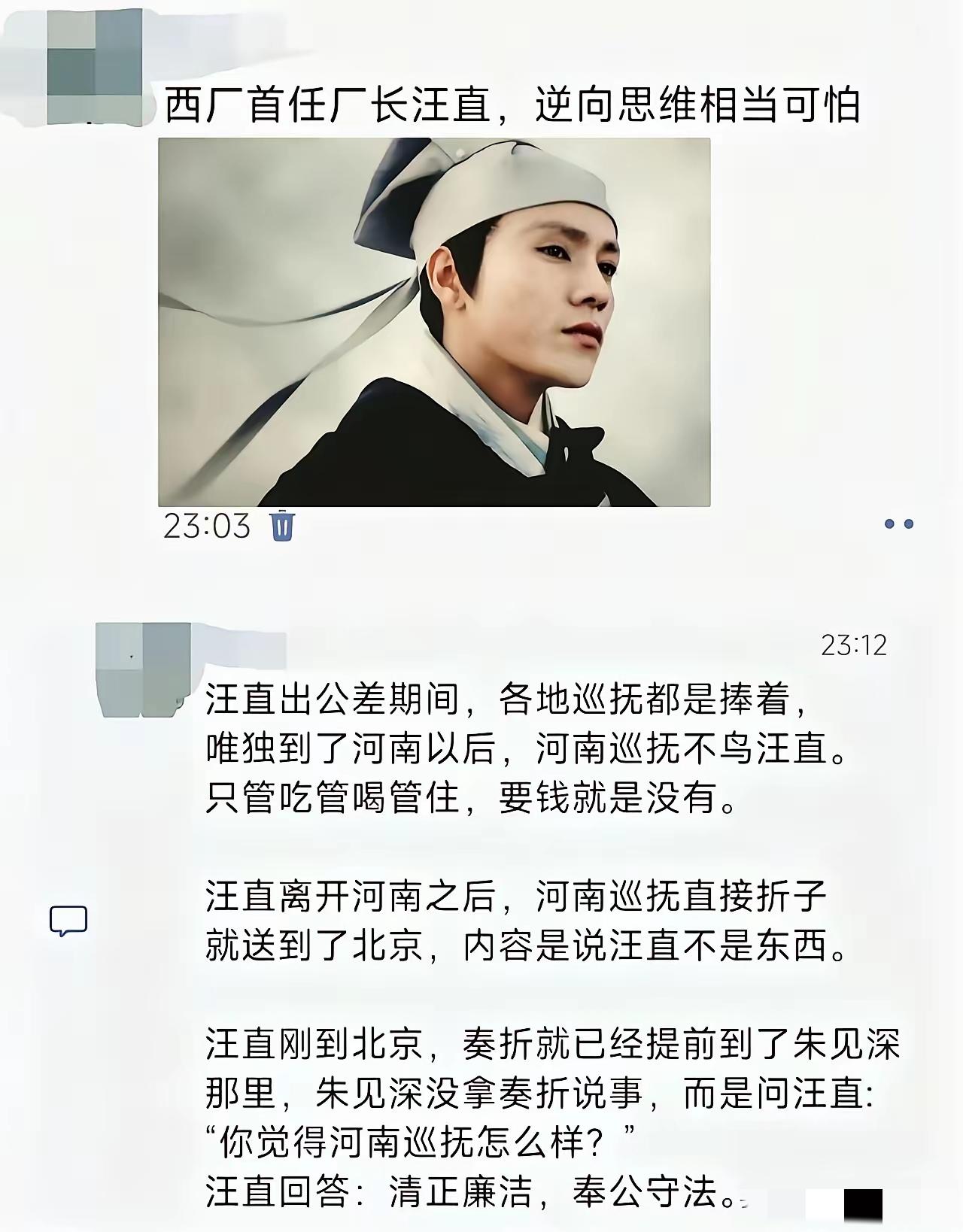Open the post author's avatar at the top
The image size is (963, 1232).
point(95,66)
